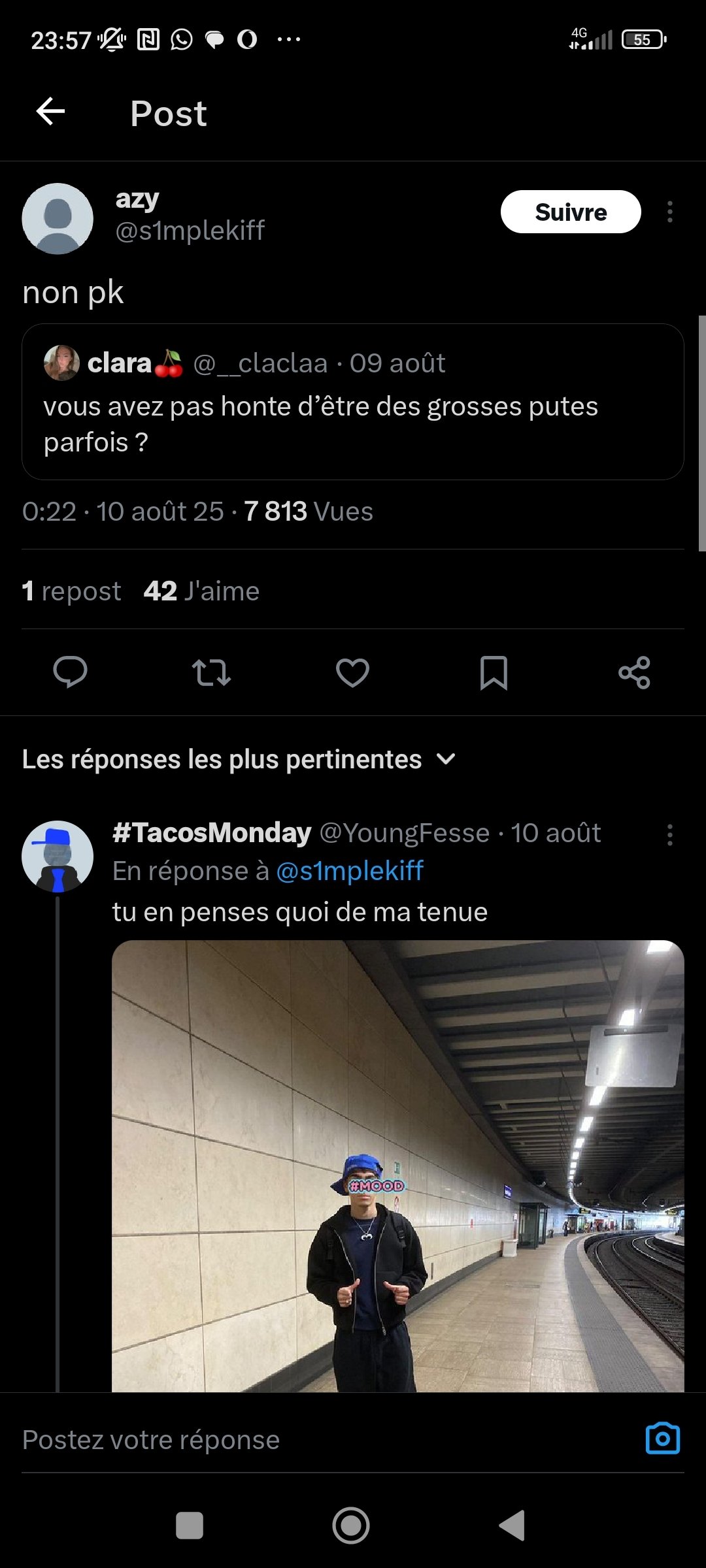
Task: Bookmark azy's post
Action: tap(494, 672)
